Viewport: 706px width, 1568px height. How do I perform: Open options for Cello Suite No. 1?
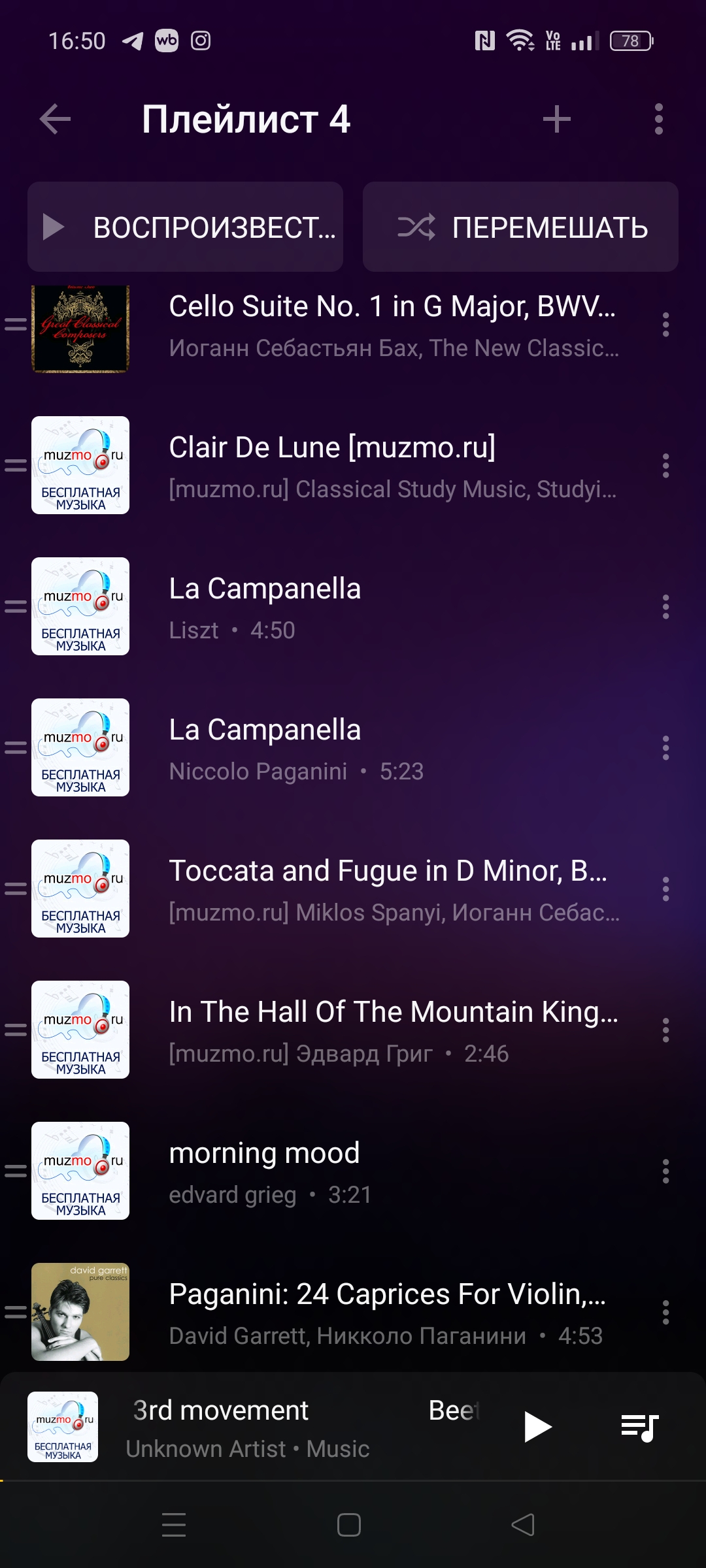tap(665, 325)
